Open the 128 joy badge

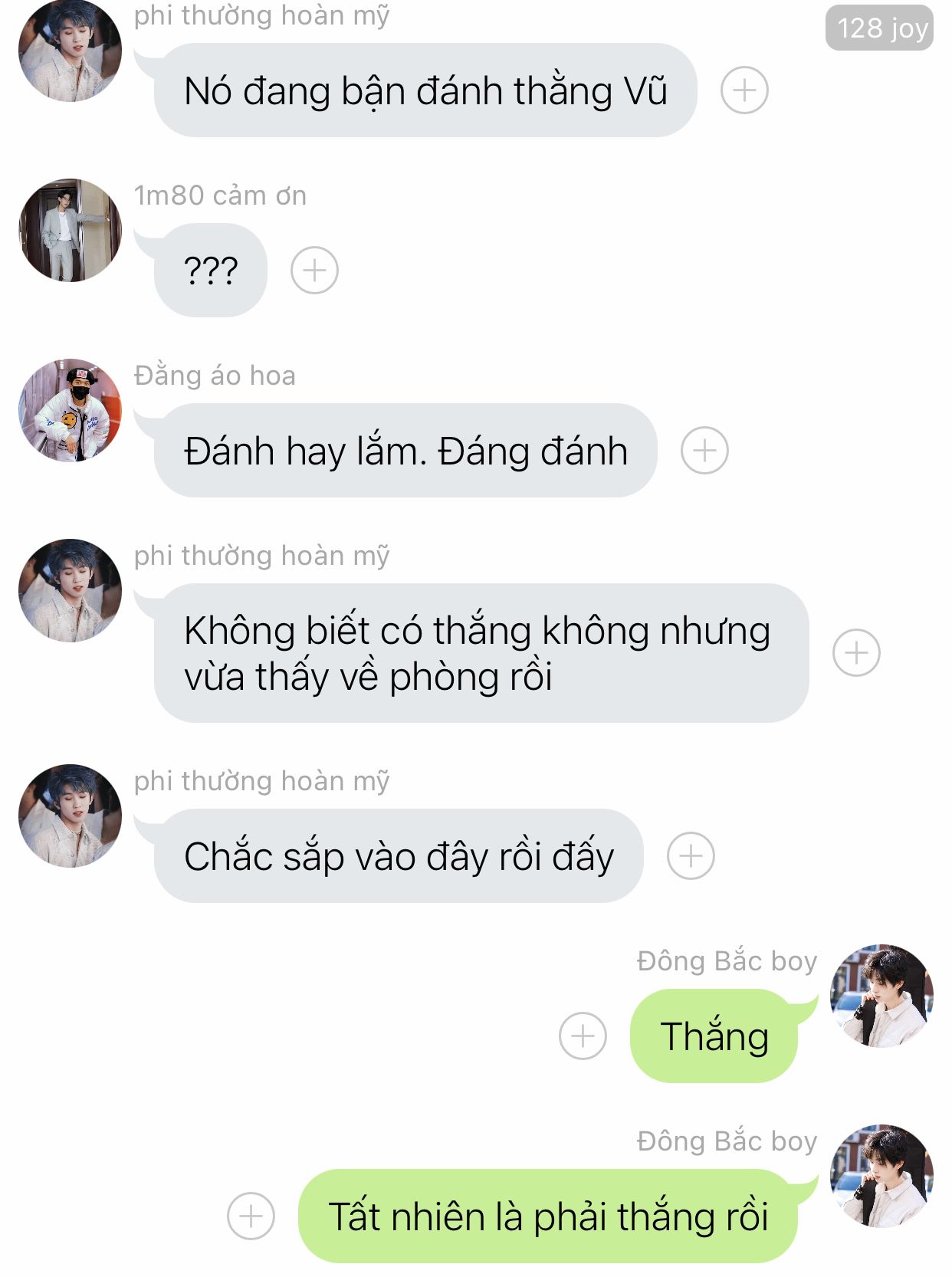[879, 28]
